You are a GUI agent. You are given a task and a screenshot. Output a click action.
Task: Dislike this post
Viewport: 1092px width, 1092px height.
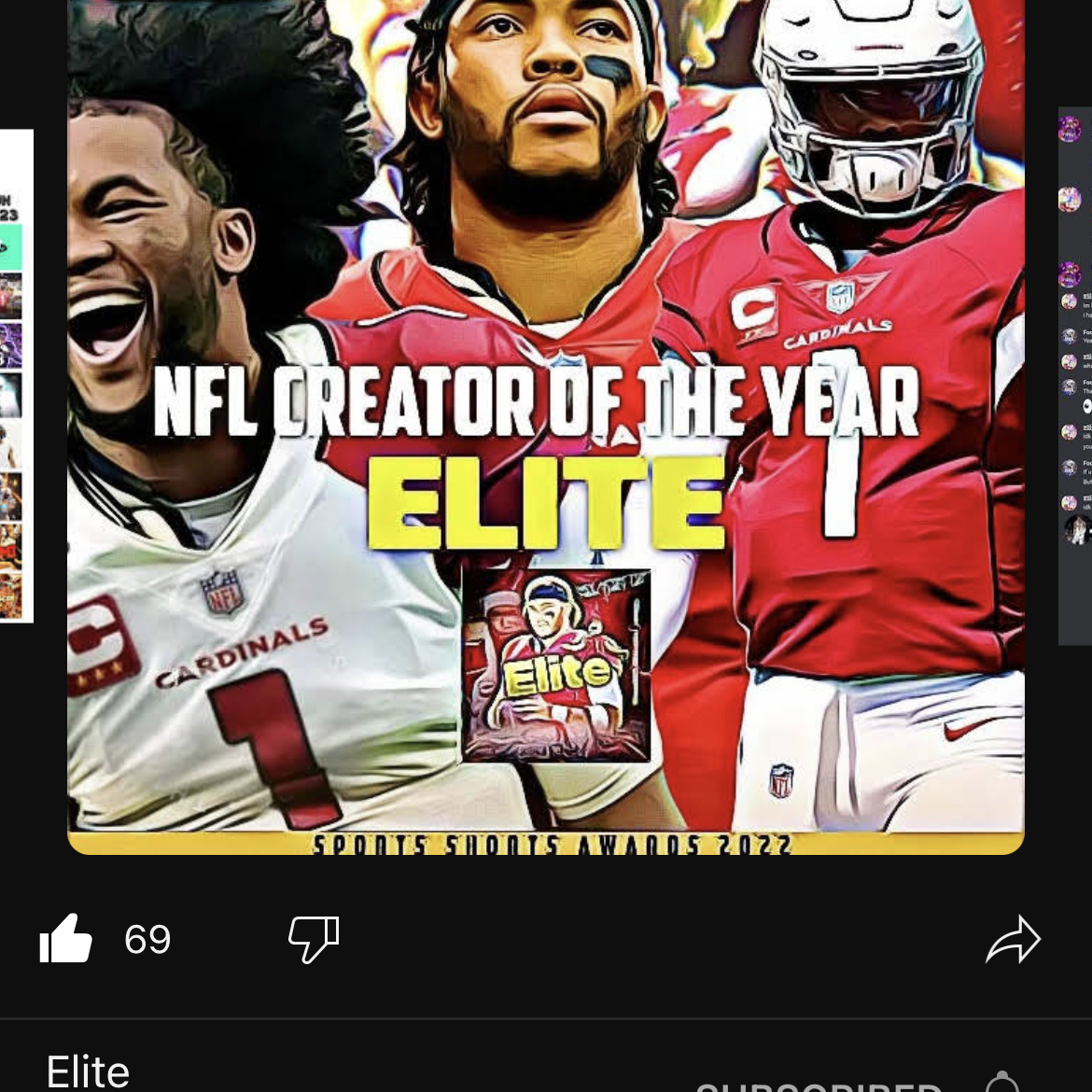tap(314, 939)
